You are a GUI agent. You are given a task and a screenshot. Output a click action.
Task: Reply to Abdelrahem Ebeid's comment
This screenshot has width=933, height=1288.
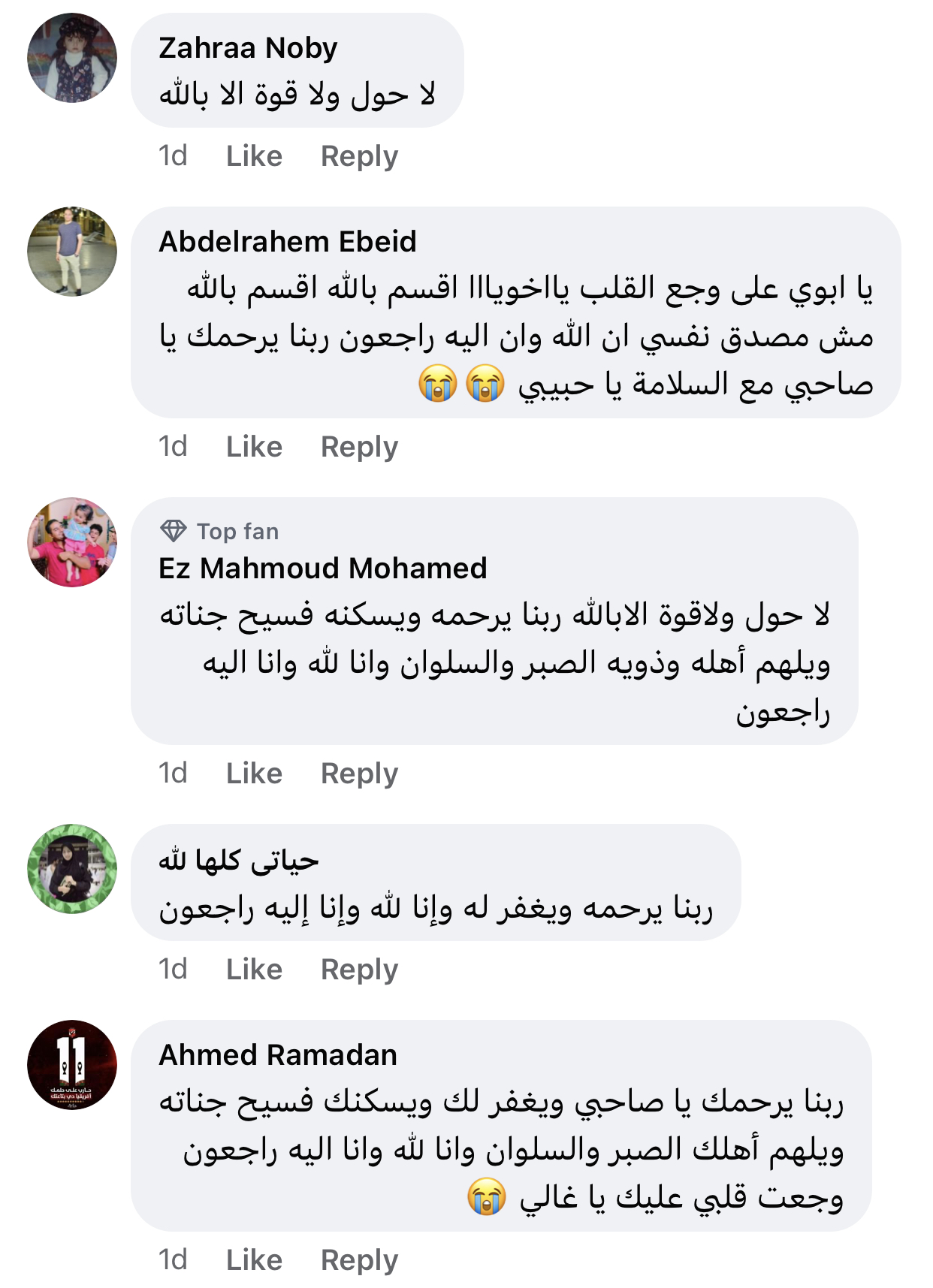pyautogui.click(x=359, y=447)
